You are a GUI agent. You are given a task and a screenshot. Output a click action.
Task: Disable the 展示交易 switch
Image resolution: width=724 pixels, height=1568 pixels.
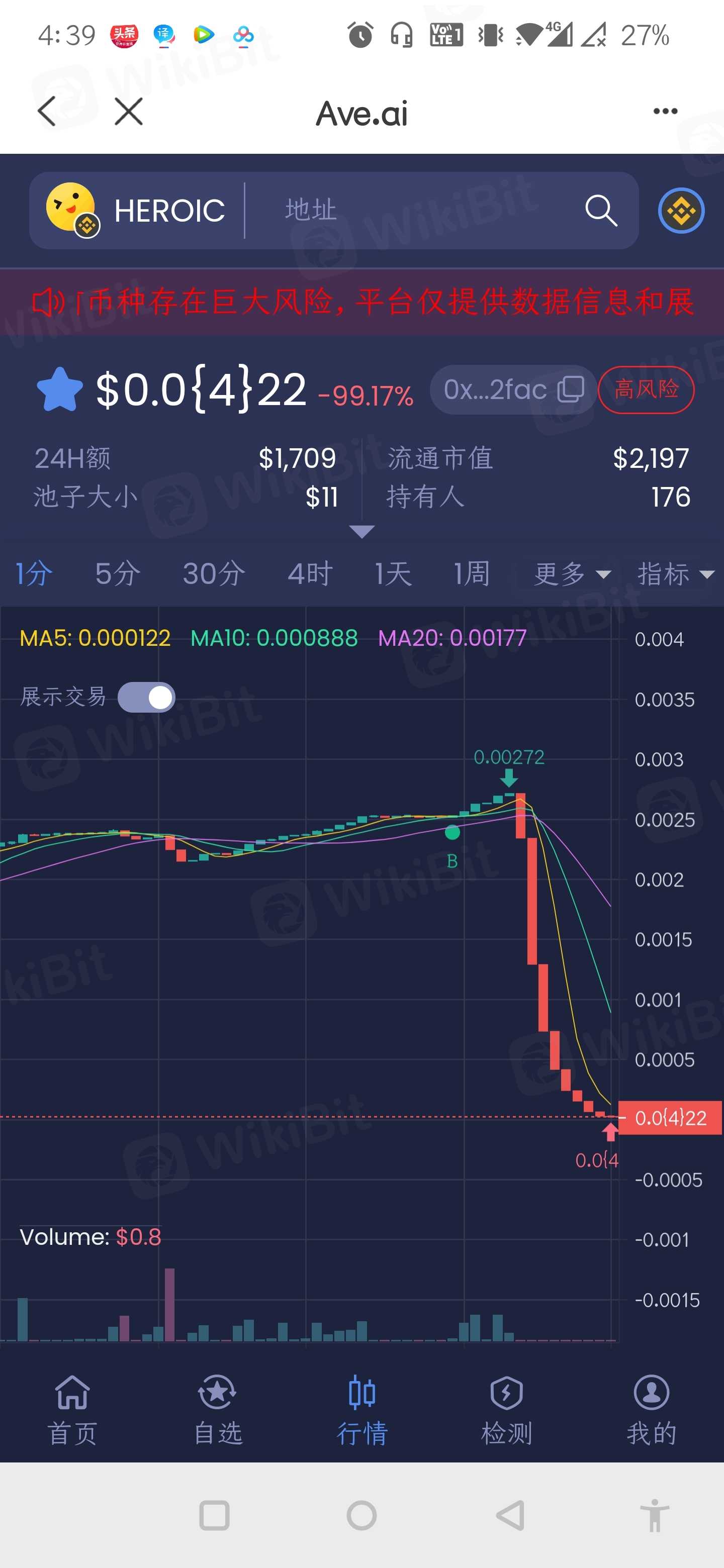point(146,697)
